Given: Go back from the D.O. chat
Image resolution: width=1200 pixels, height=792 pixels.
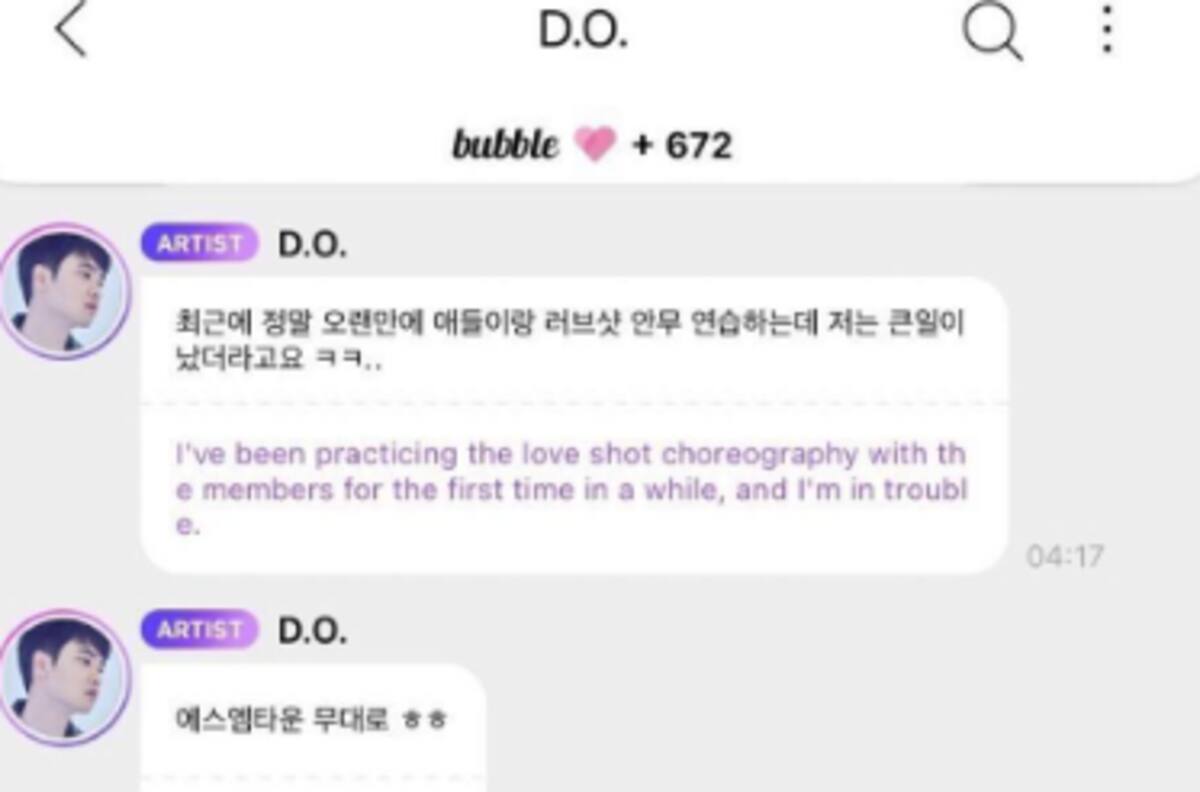Looking at the screenshot, I should [70, 32].
